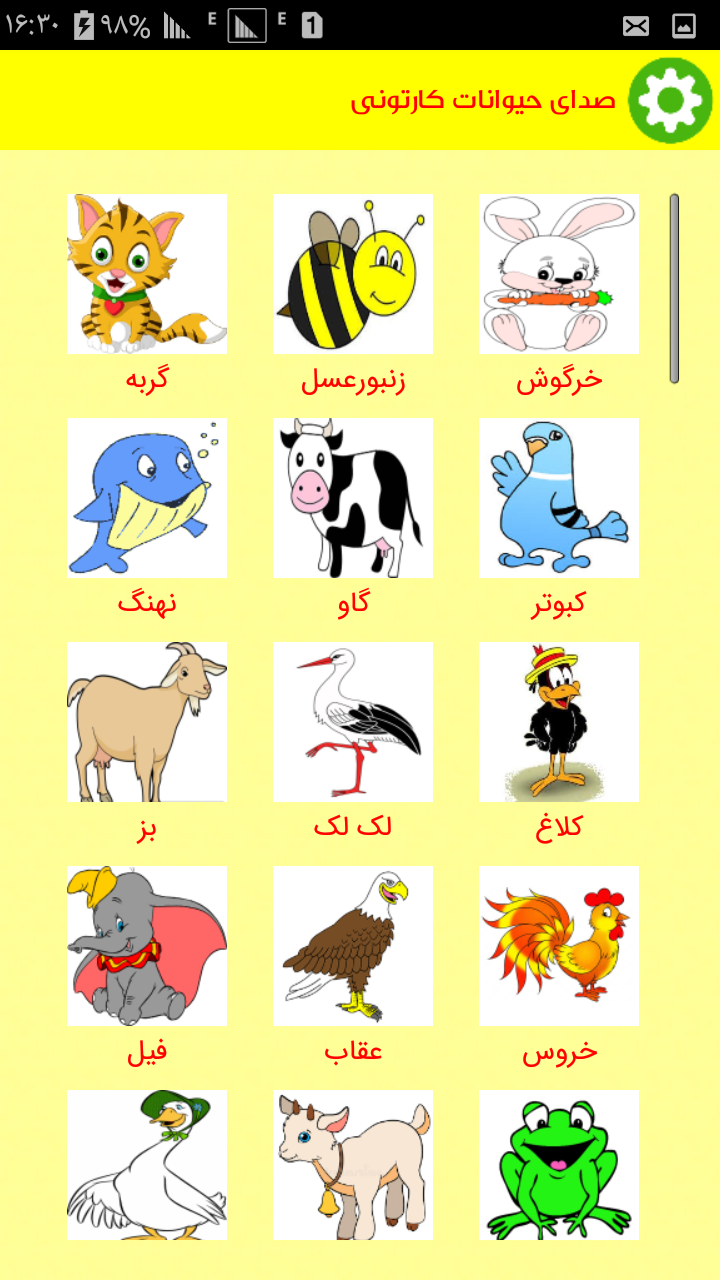Open the white goose tile

coord(147,1165)
